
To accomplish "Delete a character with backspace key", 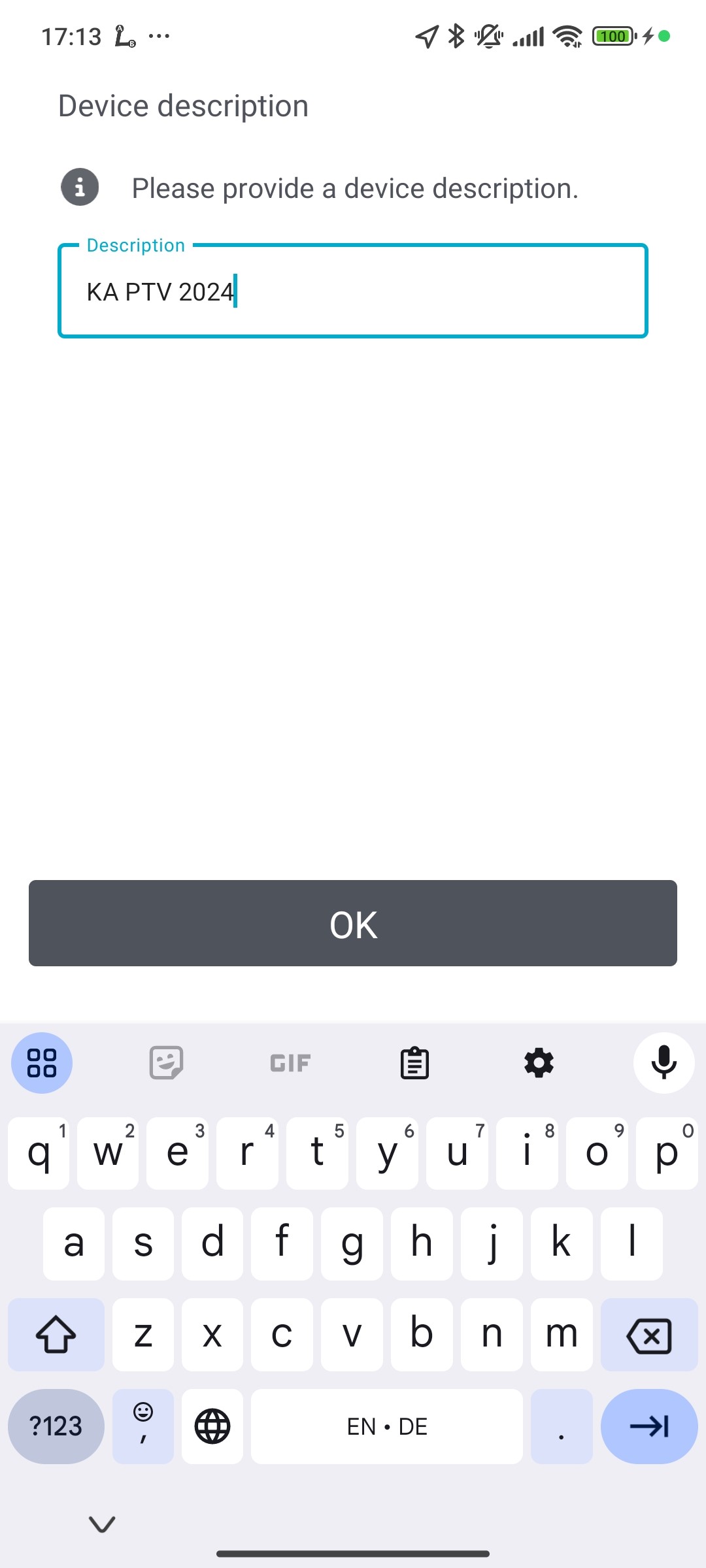I will coord(648,1335).
